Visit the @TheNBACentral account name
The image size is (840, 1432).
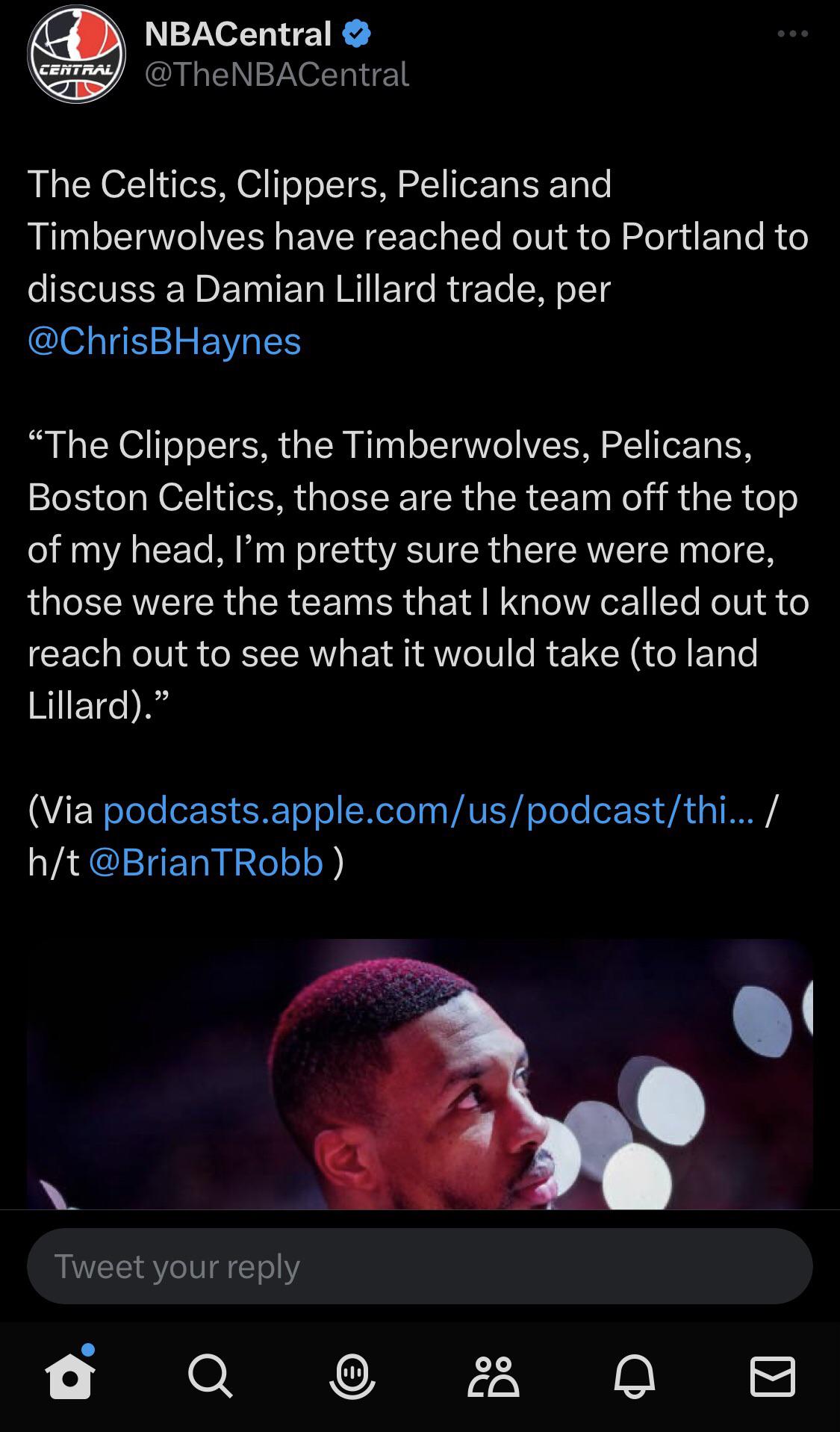click(276, 74)
